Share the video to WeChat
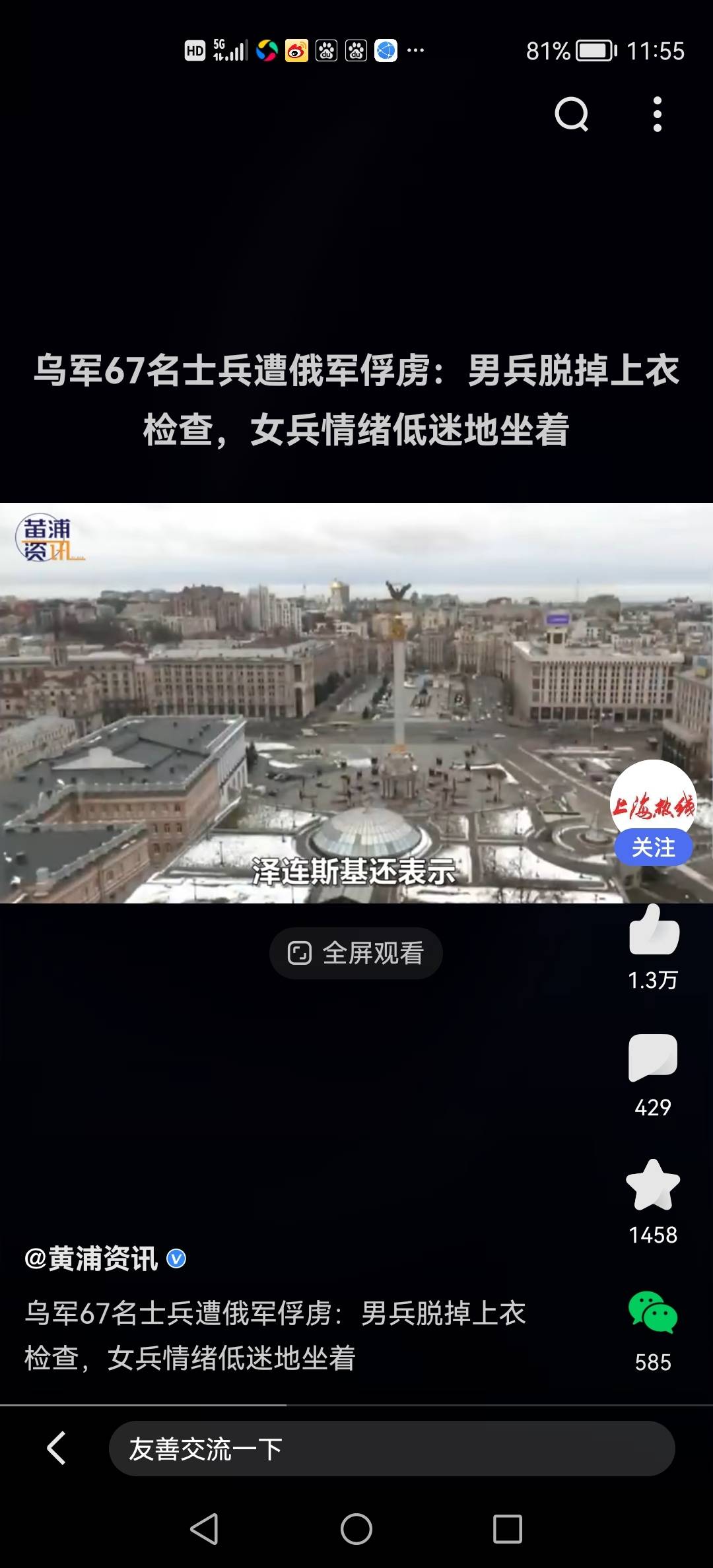 tap(653, 1313)
